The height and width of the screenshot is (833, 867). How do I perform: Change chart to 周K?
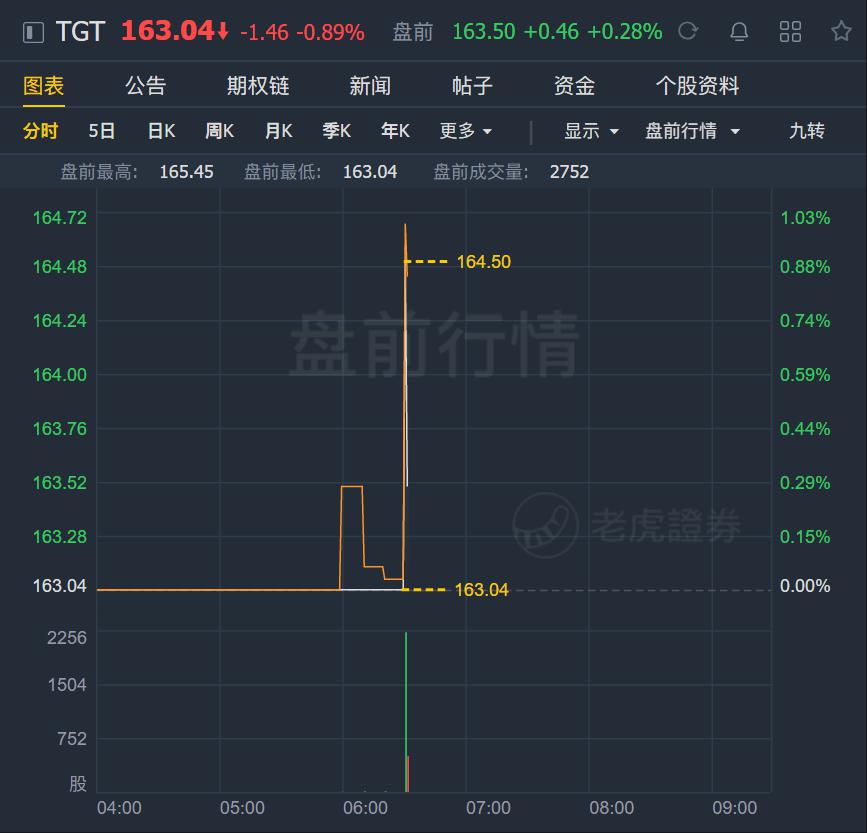coord(219,131)
